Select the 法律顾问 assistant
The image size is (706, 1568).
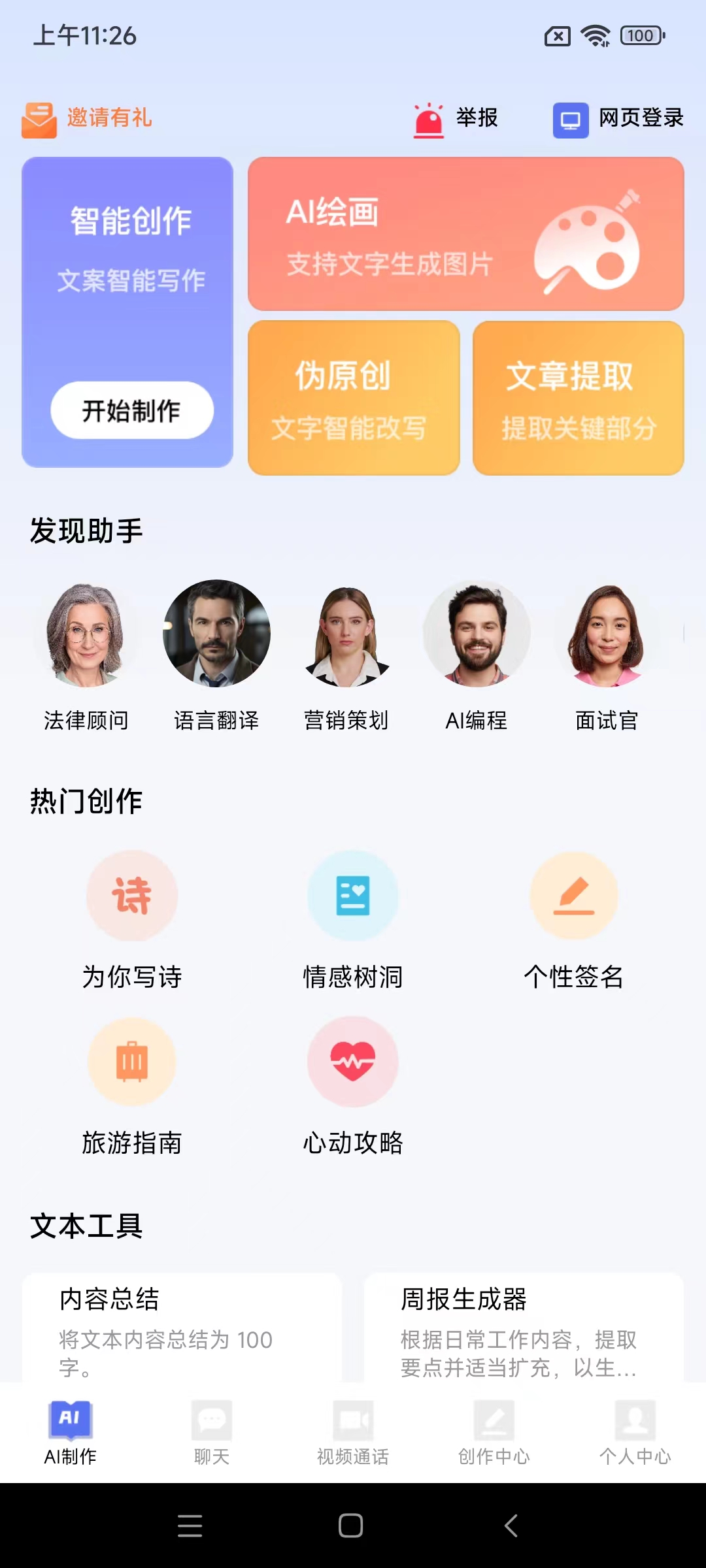click(x=86, y=653)
